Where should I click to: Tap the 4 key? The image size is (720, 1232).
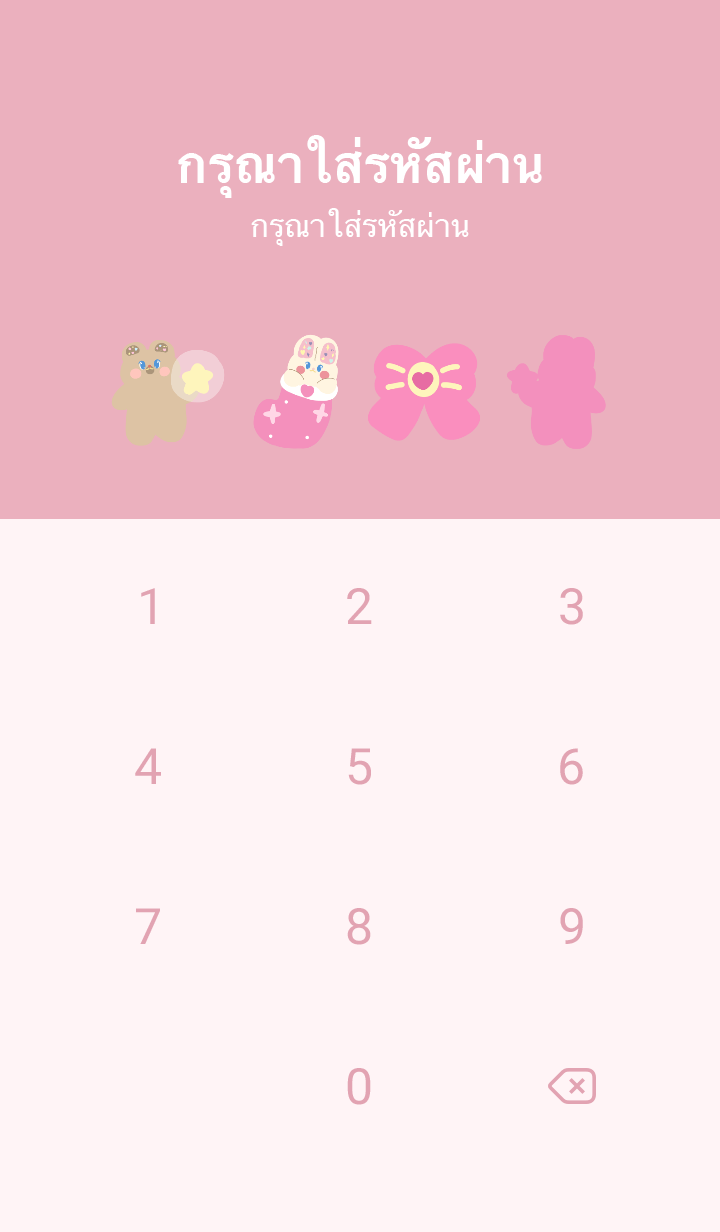[x=149, y=767]
